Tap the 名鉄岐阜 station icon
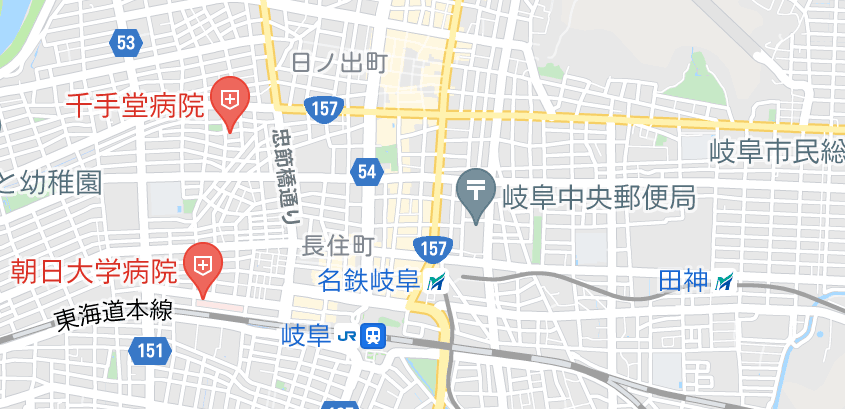Screen dimensions: 845x409 pyautogui.click(x=436, y=283)
